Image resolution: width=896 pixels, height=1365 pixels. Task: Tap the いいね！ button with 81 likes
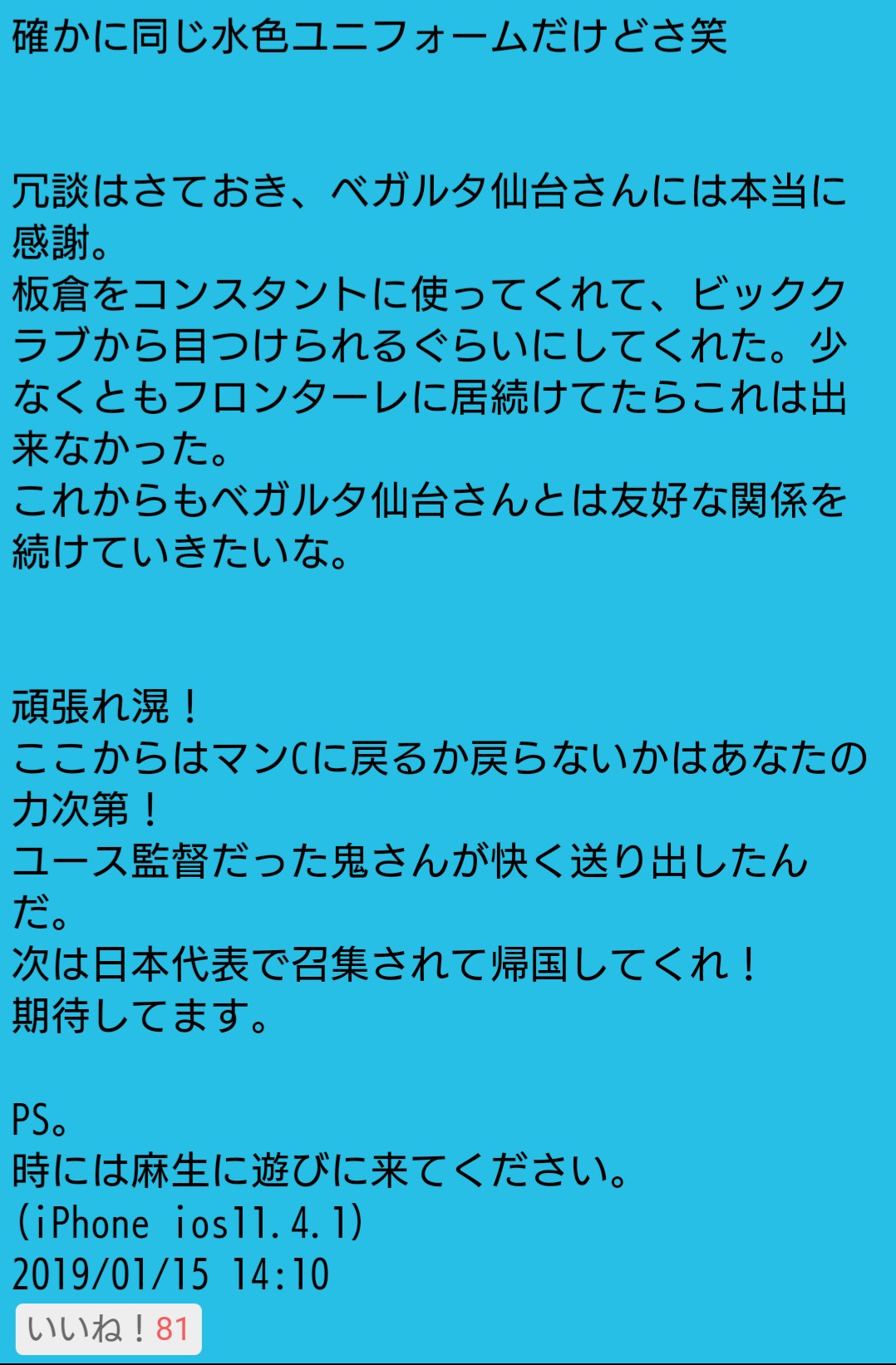108,1328
